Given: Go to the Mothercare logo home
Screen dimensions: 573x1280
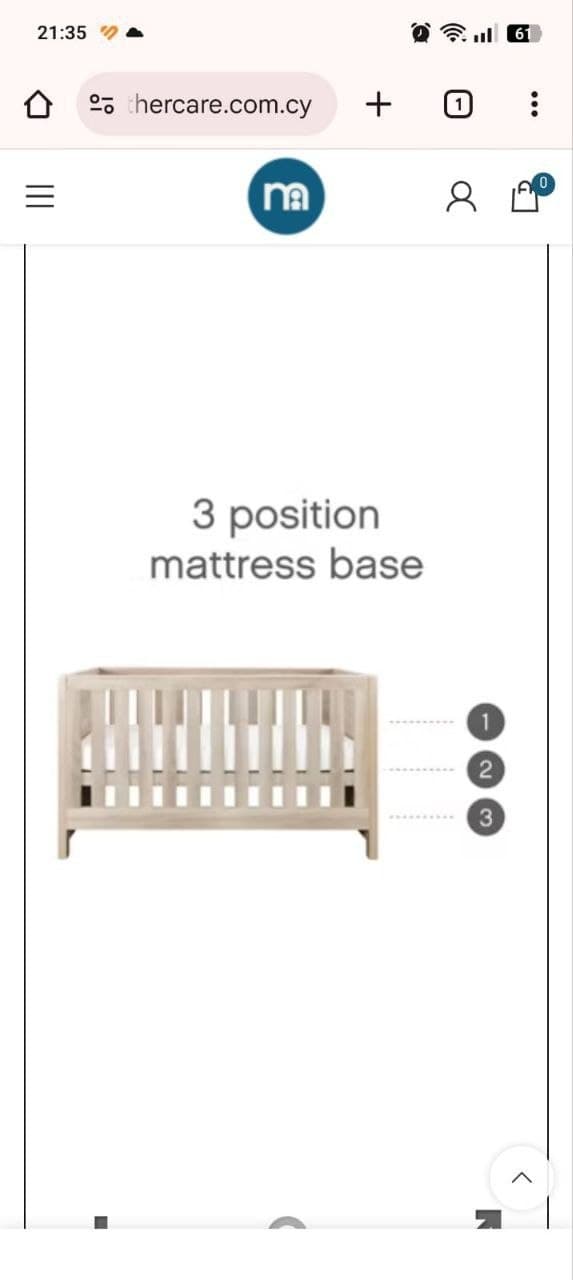Looking at the screenshot, I should click(286, 196).
